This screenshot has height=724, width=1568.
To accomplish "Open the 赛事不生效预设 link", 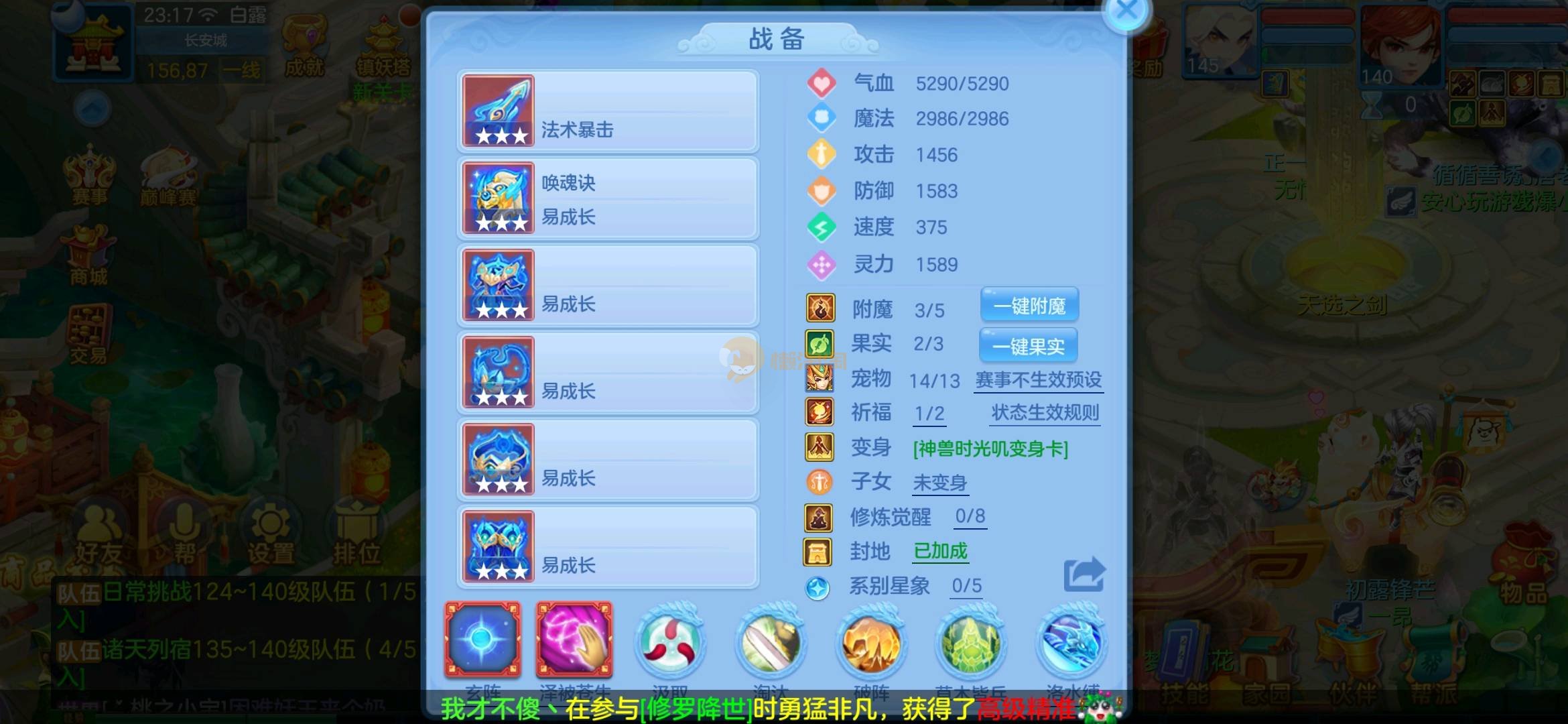I will [1039, 380].
